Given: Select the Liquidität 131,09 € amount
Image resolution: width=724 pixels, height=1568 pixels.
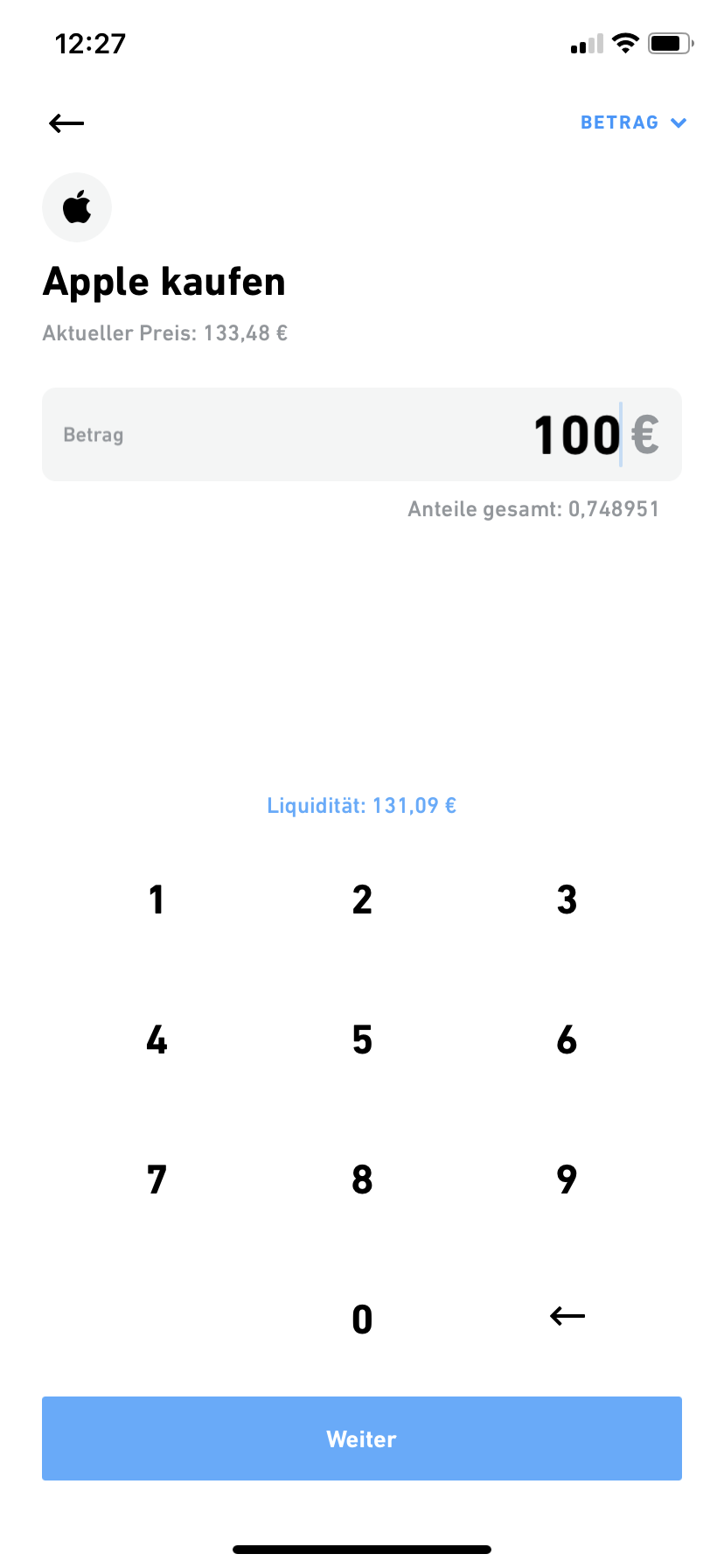Looking at the screenshot, I should point(361,806).
